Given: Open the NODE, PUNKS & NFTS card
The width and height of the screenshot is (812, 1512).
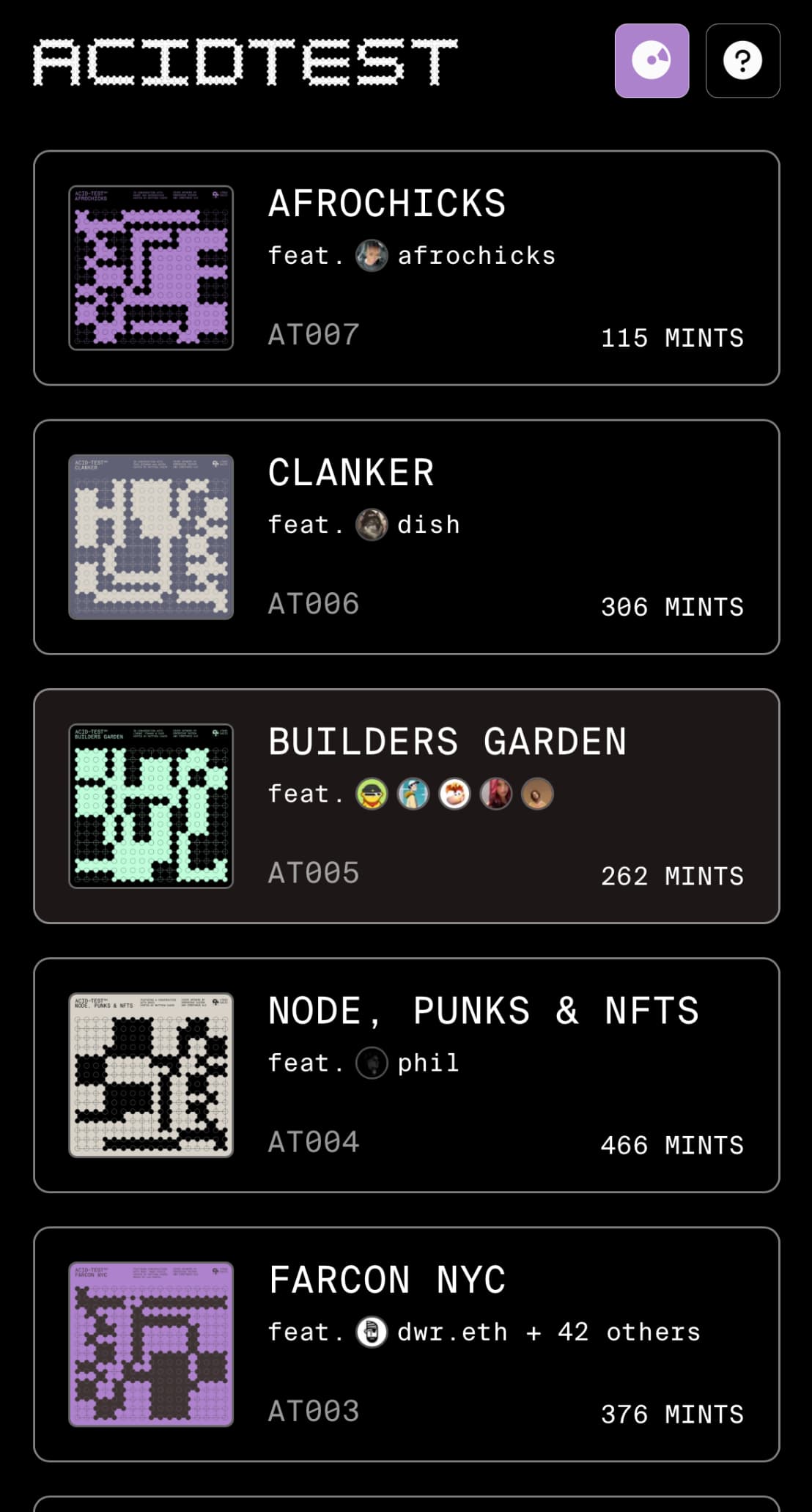Looking at the screenshot, I should pos(407,1075).
